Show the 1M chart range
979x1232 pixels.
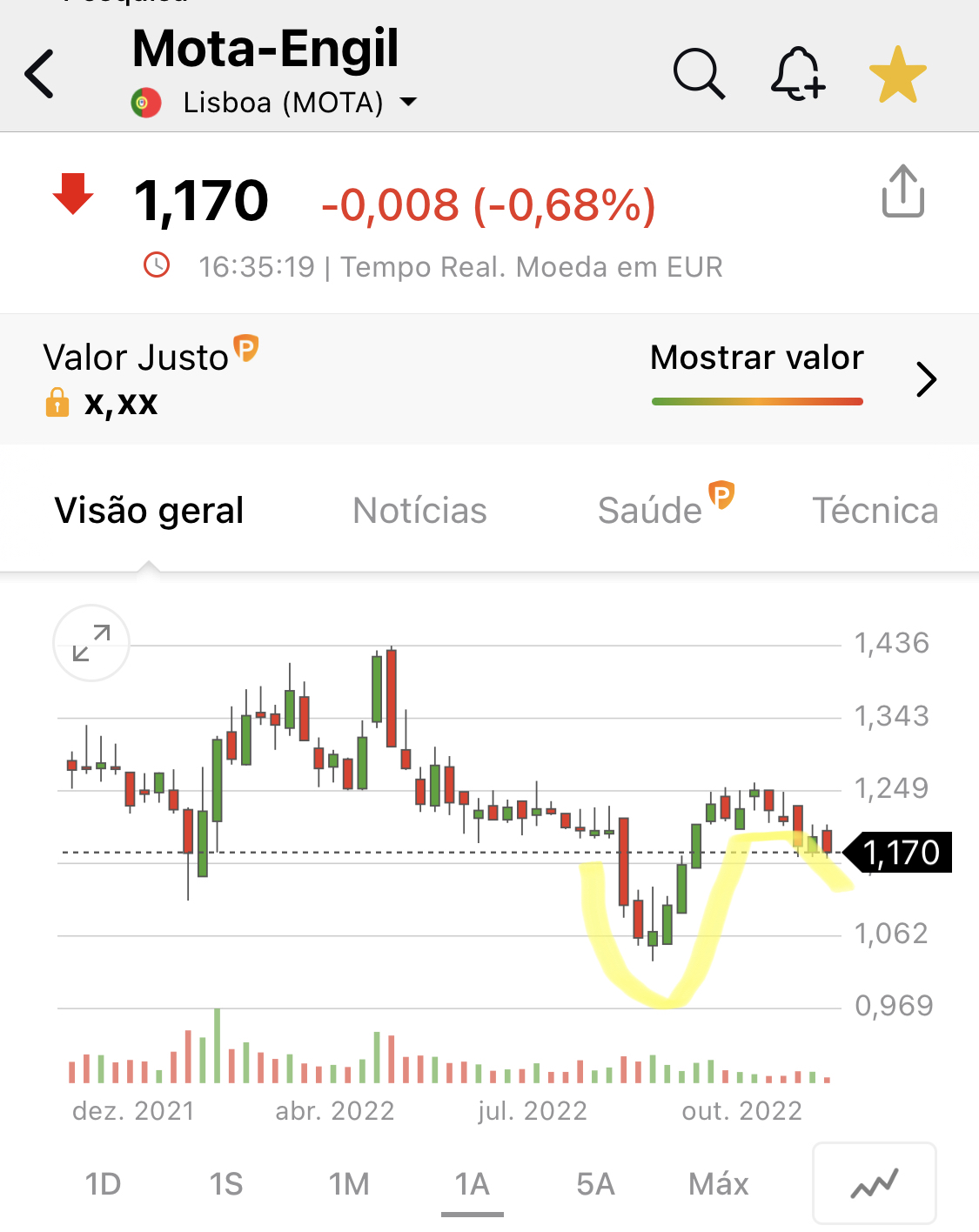click(349, 1184)
